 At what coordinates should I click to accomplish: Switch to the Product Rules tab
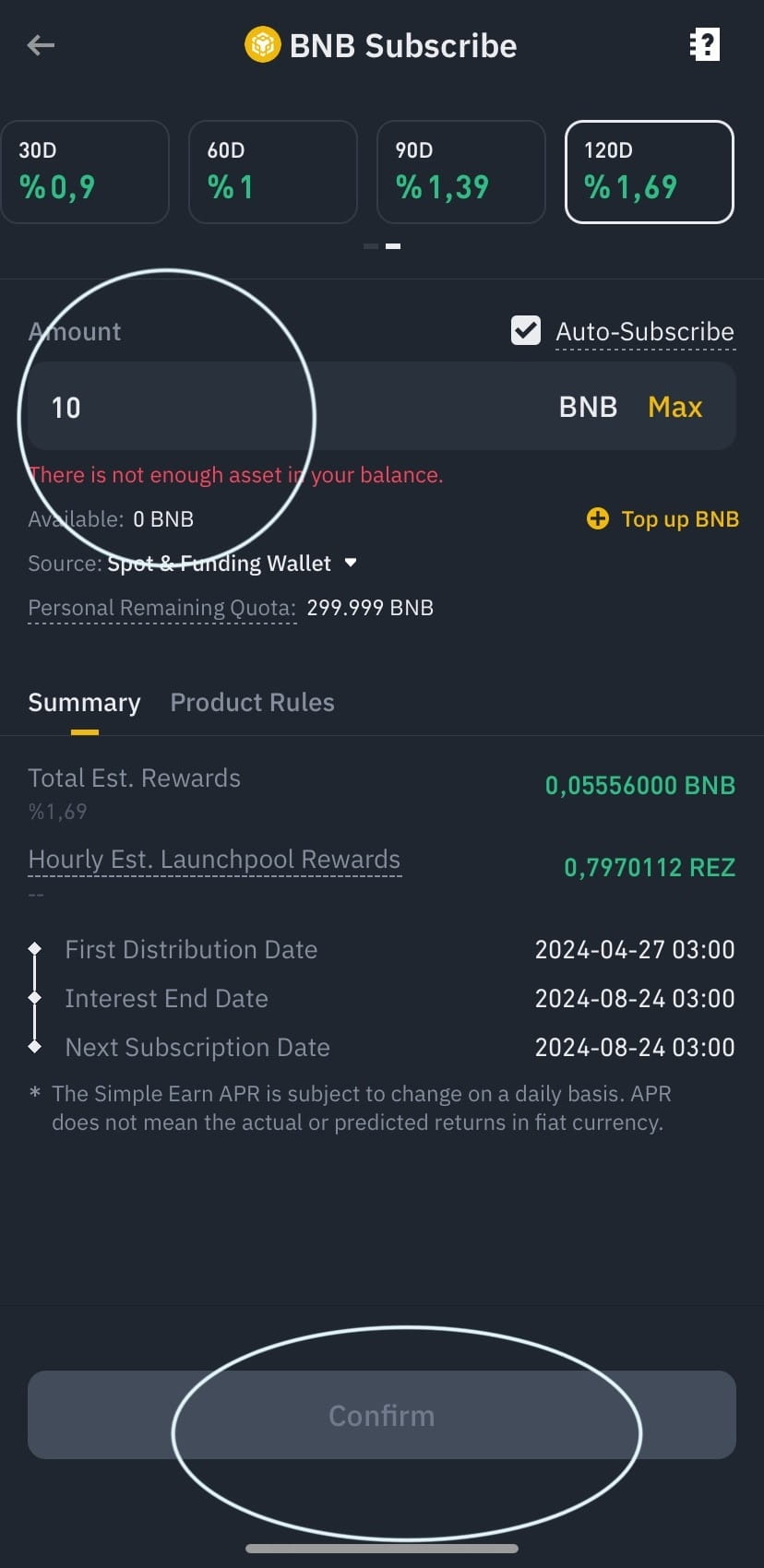click(252, 703)
